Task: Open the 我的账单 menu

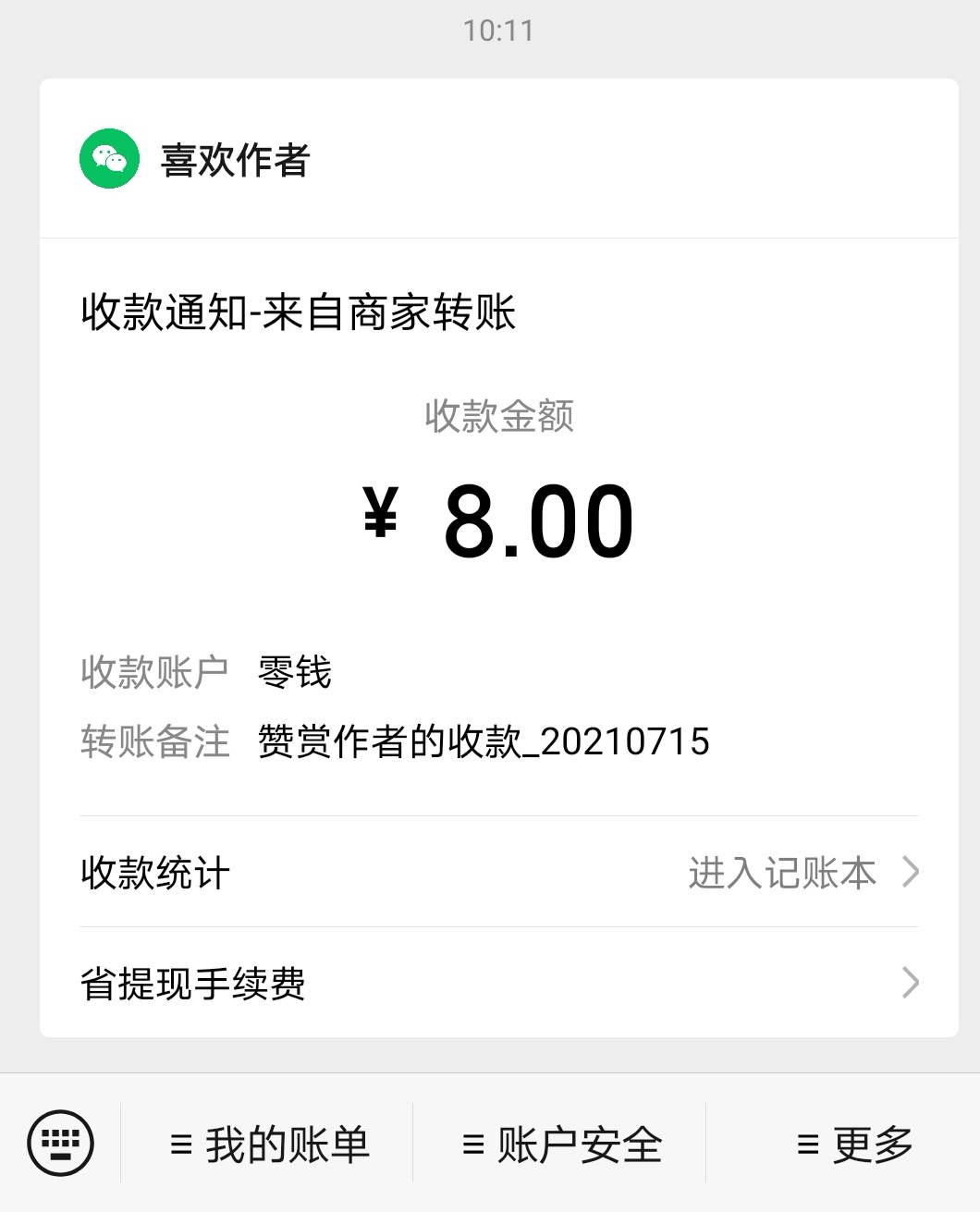Action: [x=270, y=1145]
